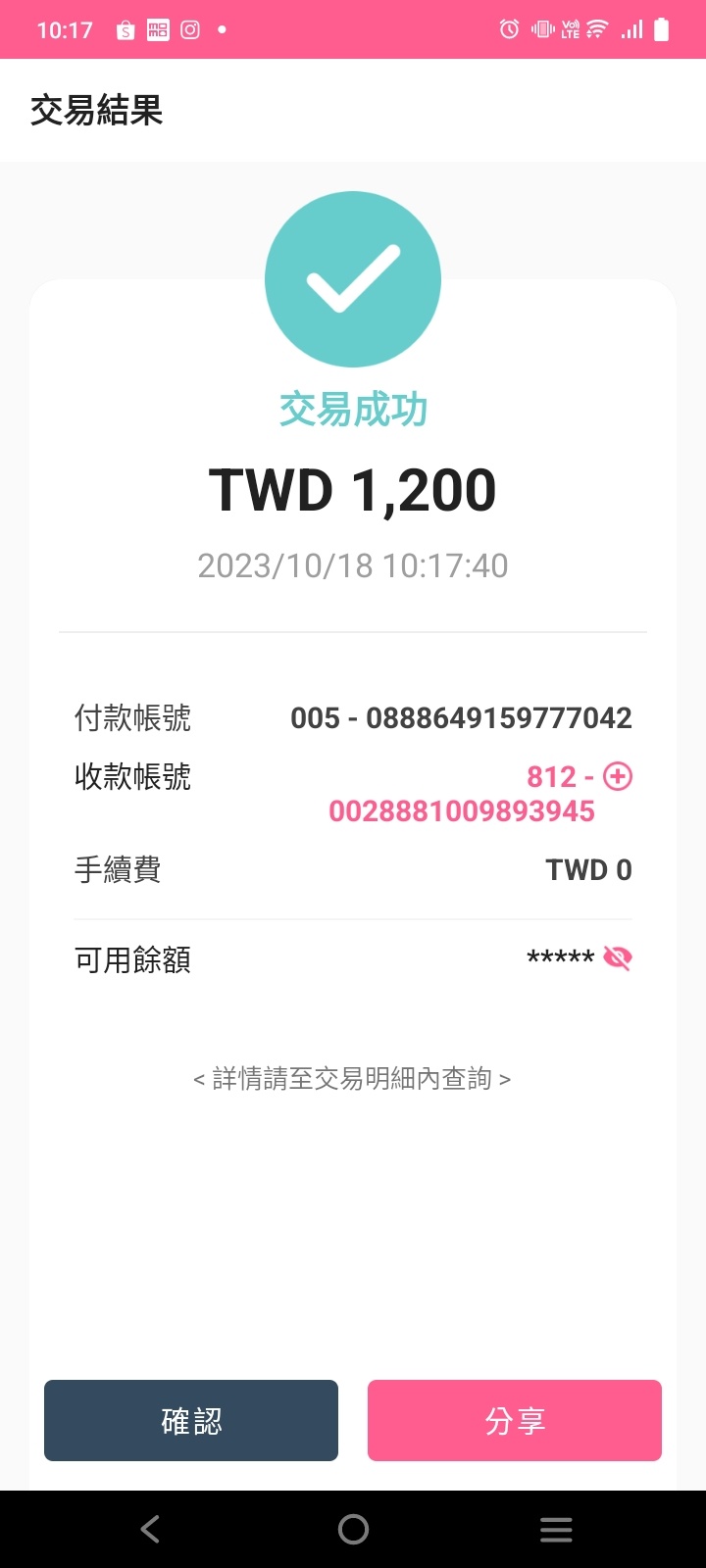Tap the 確認 confirm button

[x=191, y=1420]
